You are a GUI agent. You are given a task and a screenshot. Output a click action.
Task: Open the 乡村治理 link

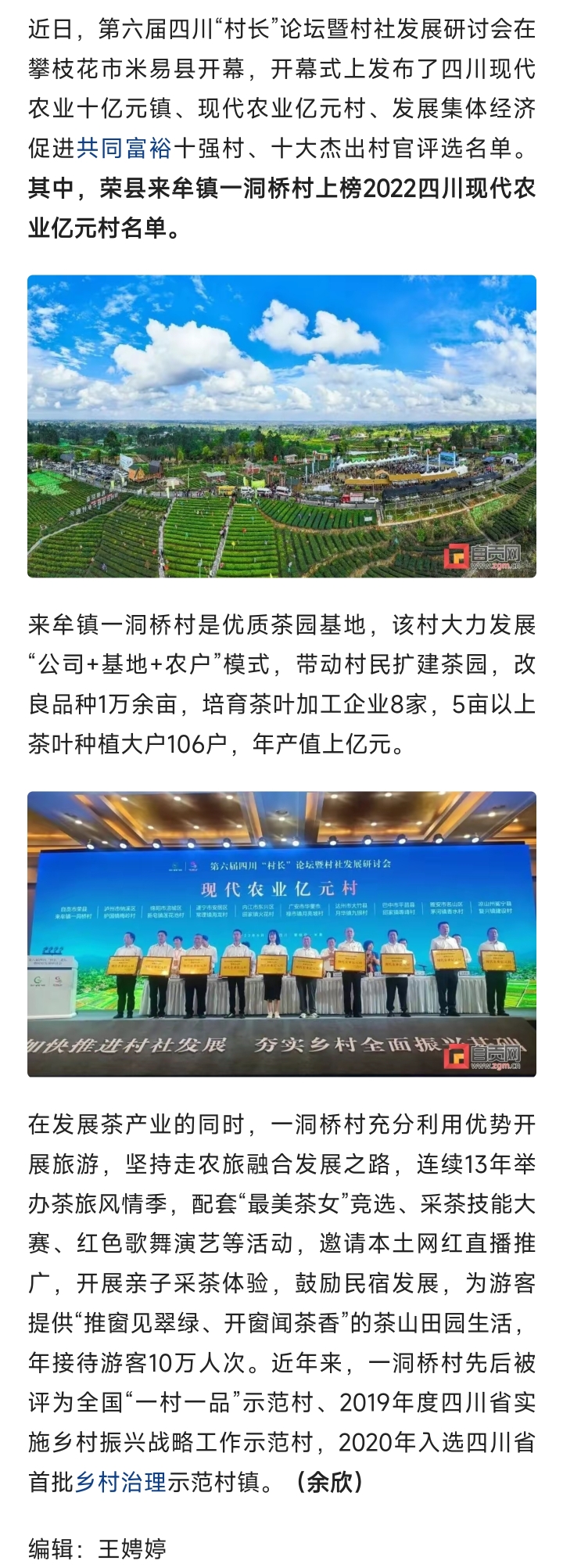point(121,1482)
